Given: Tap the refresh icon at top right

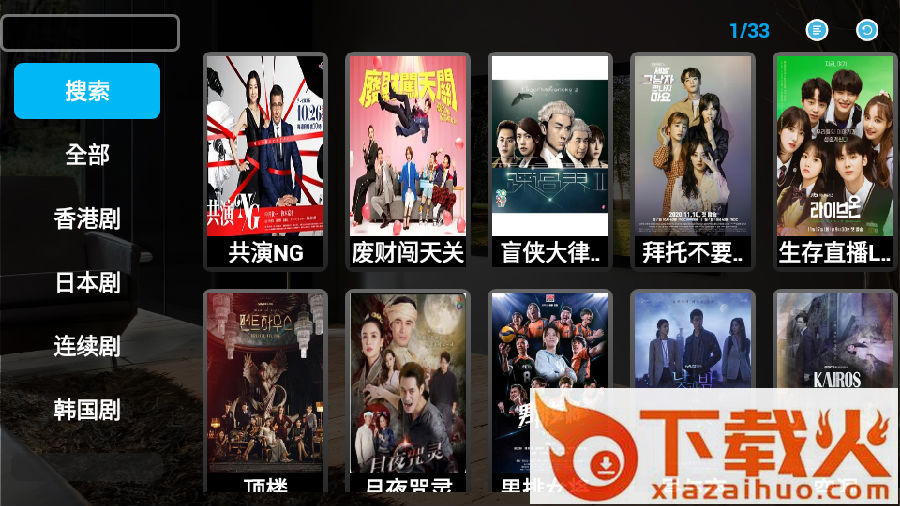Looking at the screenshot, I should 867,30.
